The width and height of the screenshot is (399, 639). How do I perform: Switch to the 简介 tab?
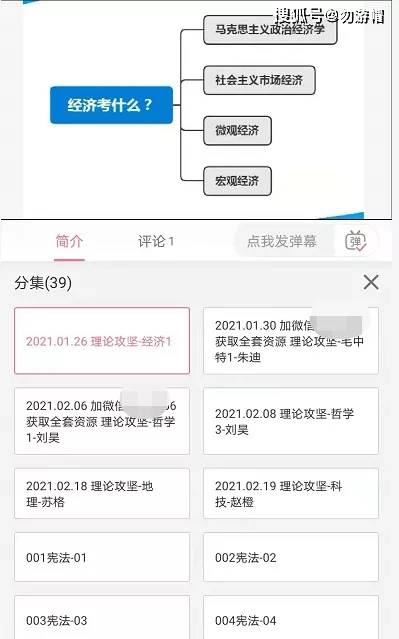click(x=69, y=242)
